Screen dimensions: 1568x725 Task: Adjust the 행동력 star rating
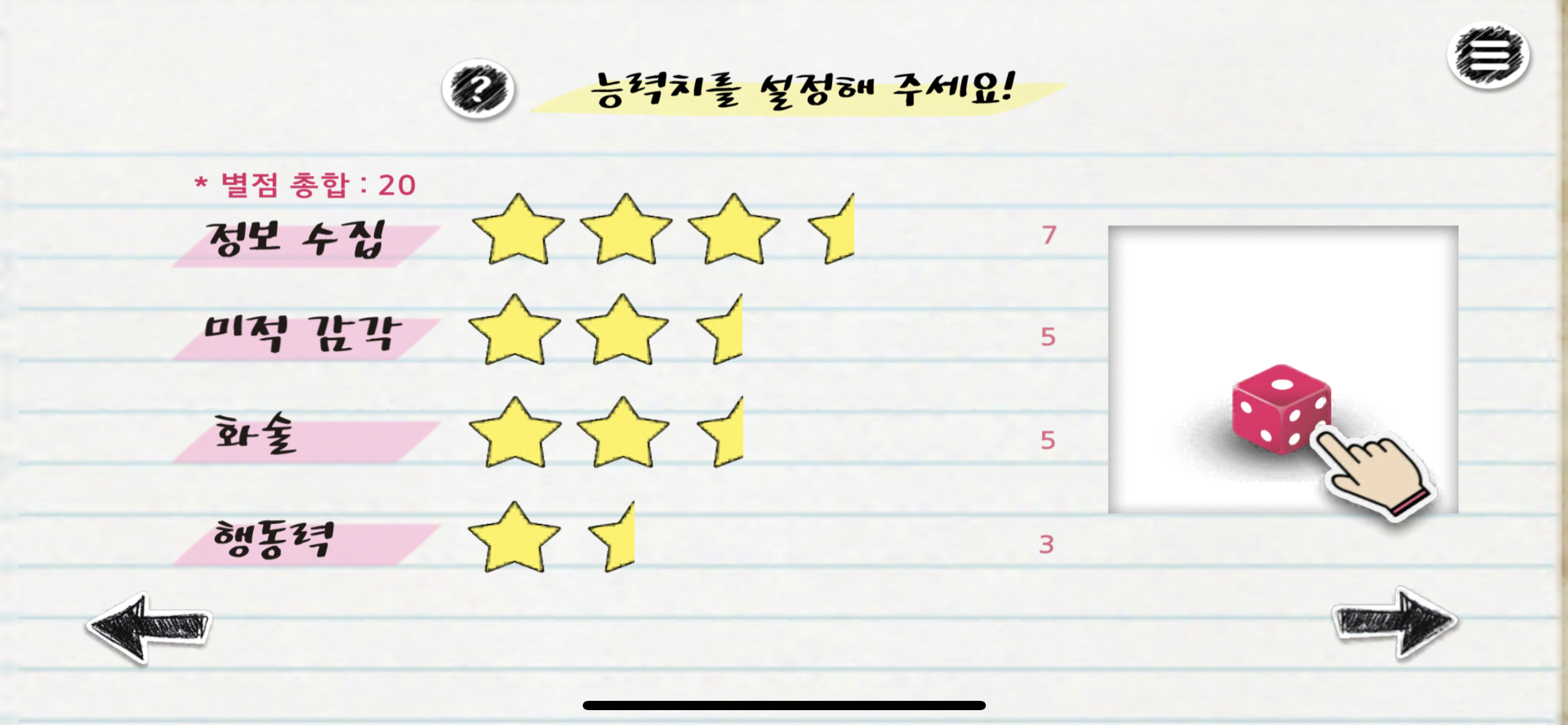[551, 538]
